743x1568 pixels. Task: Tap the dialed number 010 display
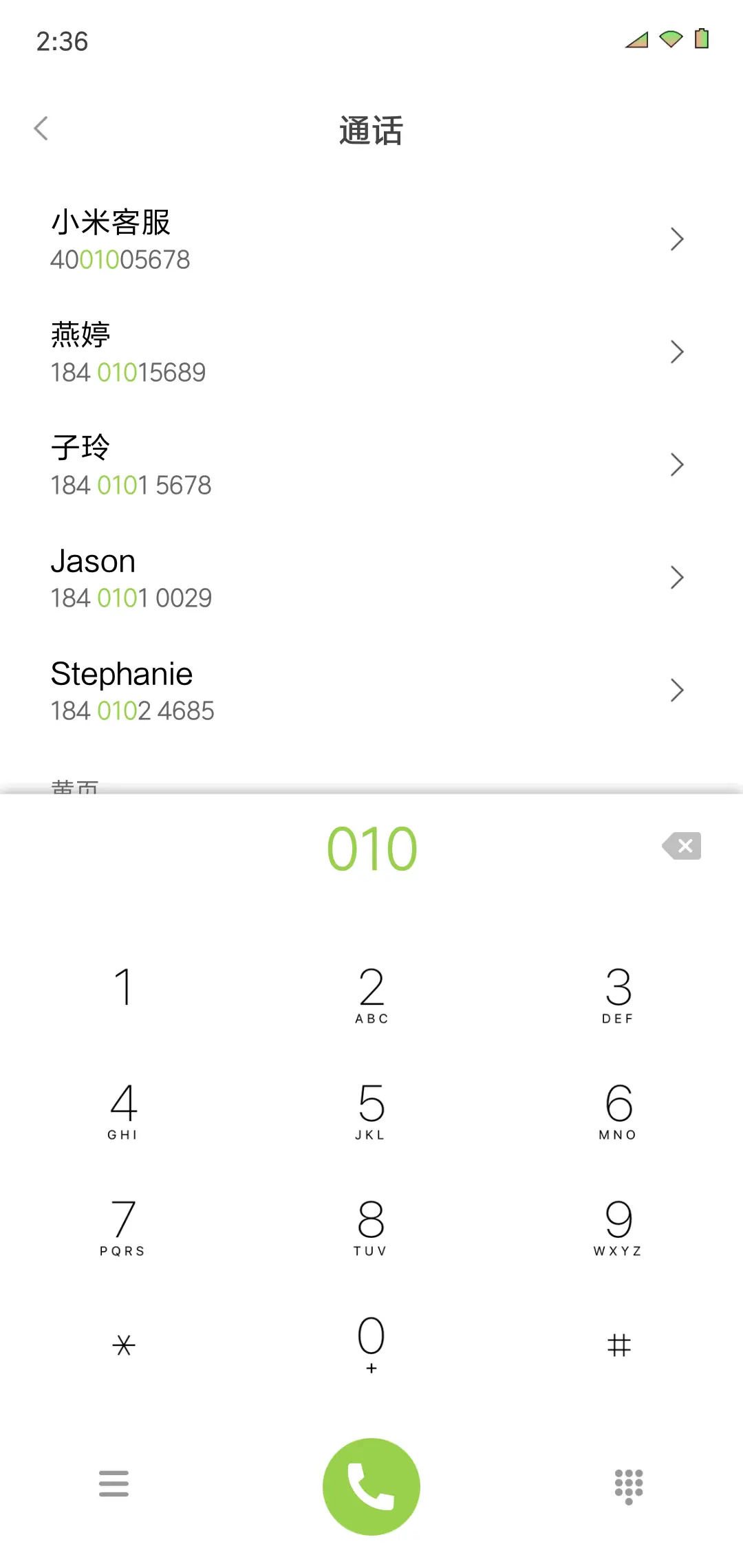click(371, 847)
